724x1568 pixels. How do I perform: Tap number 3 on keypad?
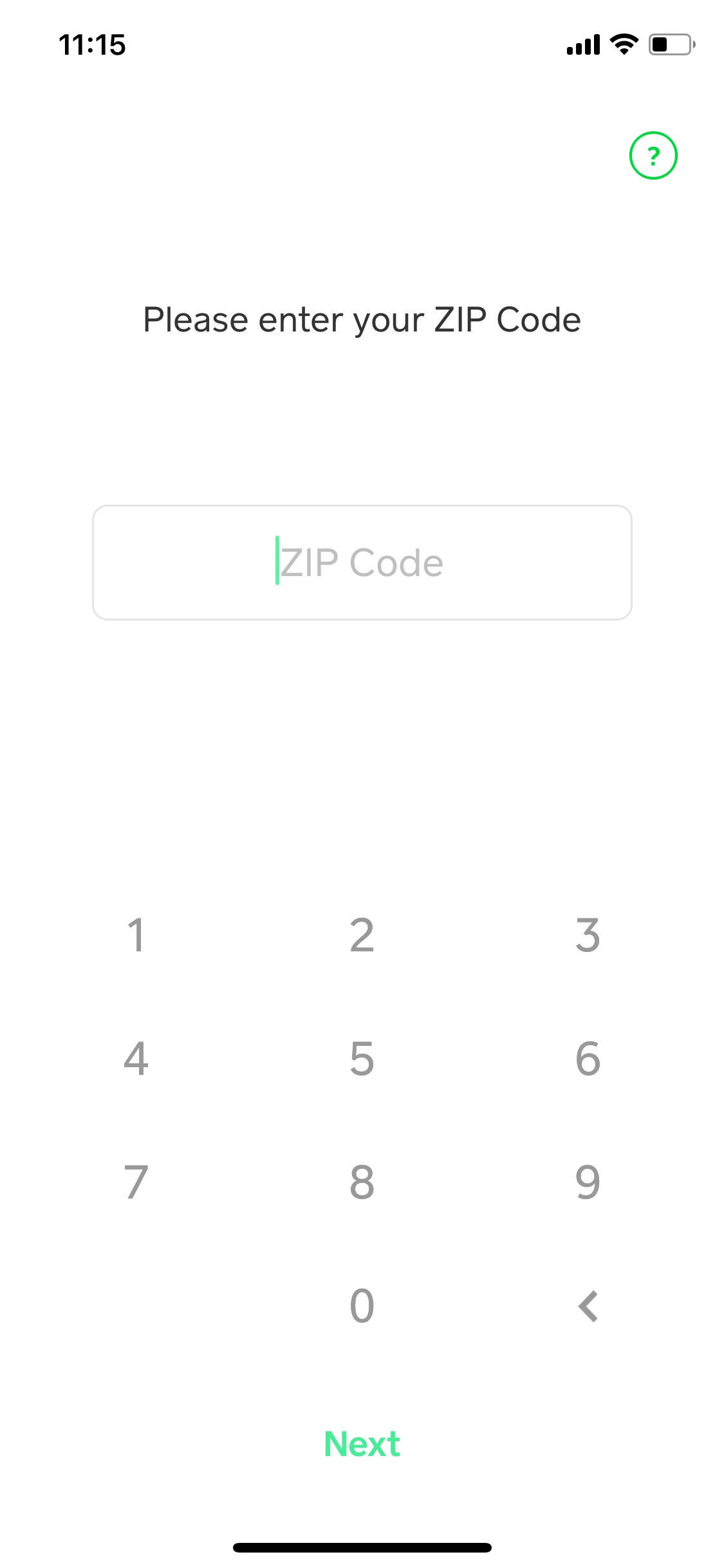[588, 935]
